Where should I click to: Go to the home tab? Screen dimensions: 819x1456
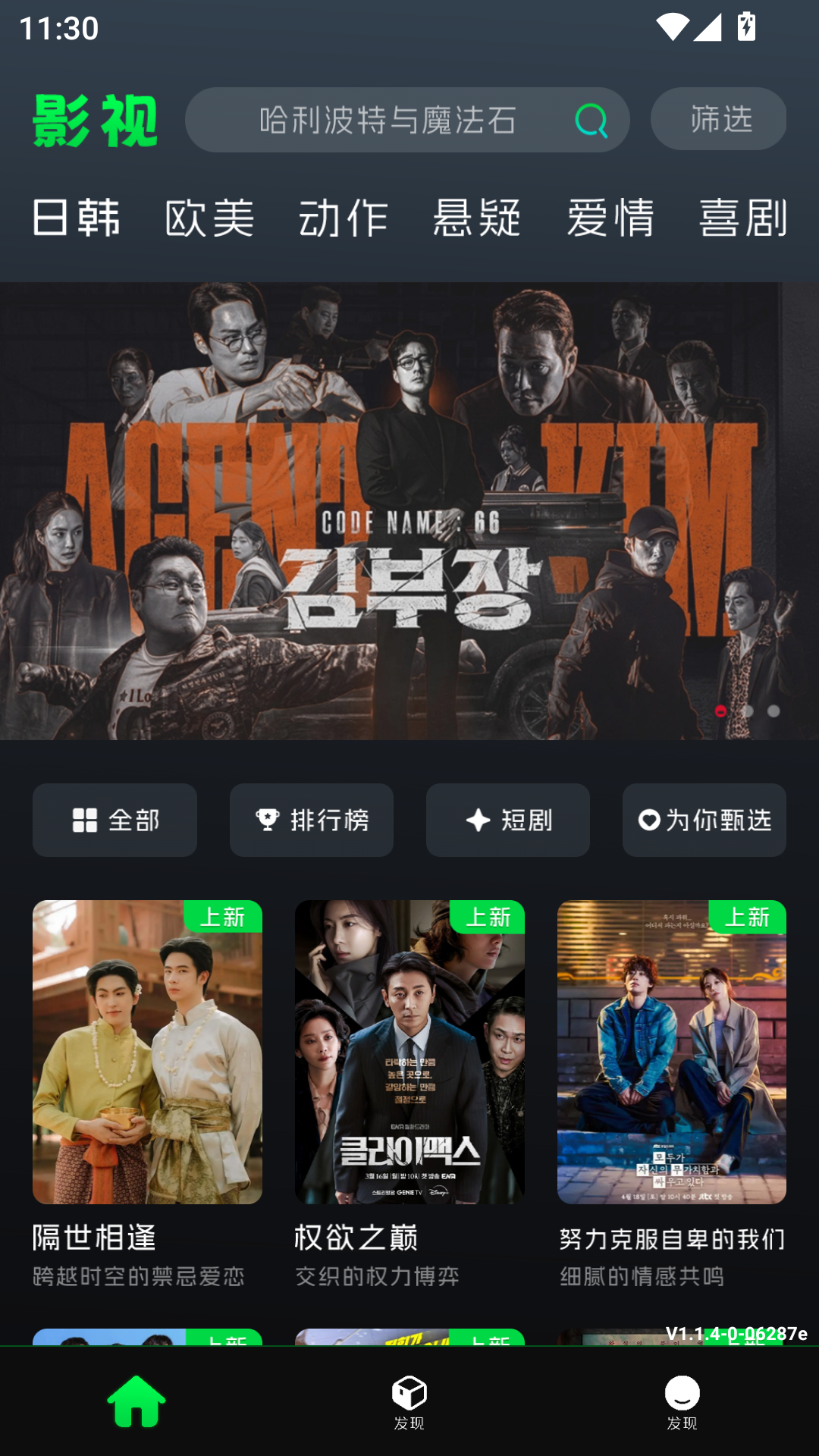click(136, 1401)
